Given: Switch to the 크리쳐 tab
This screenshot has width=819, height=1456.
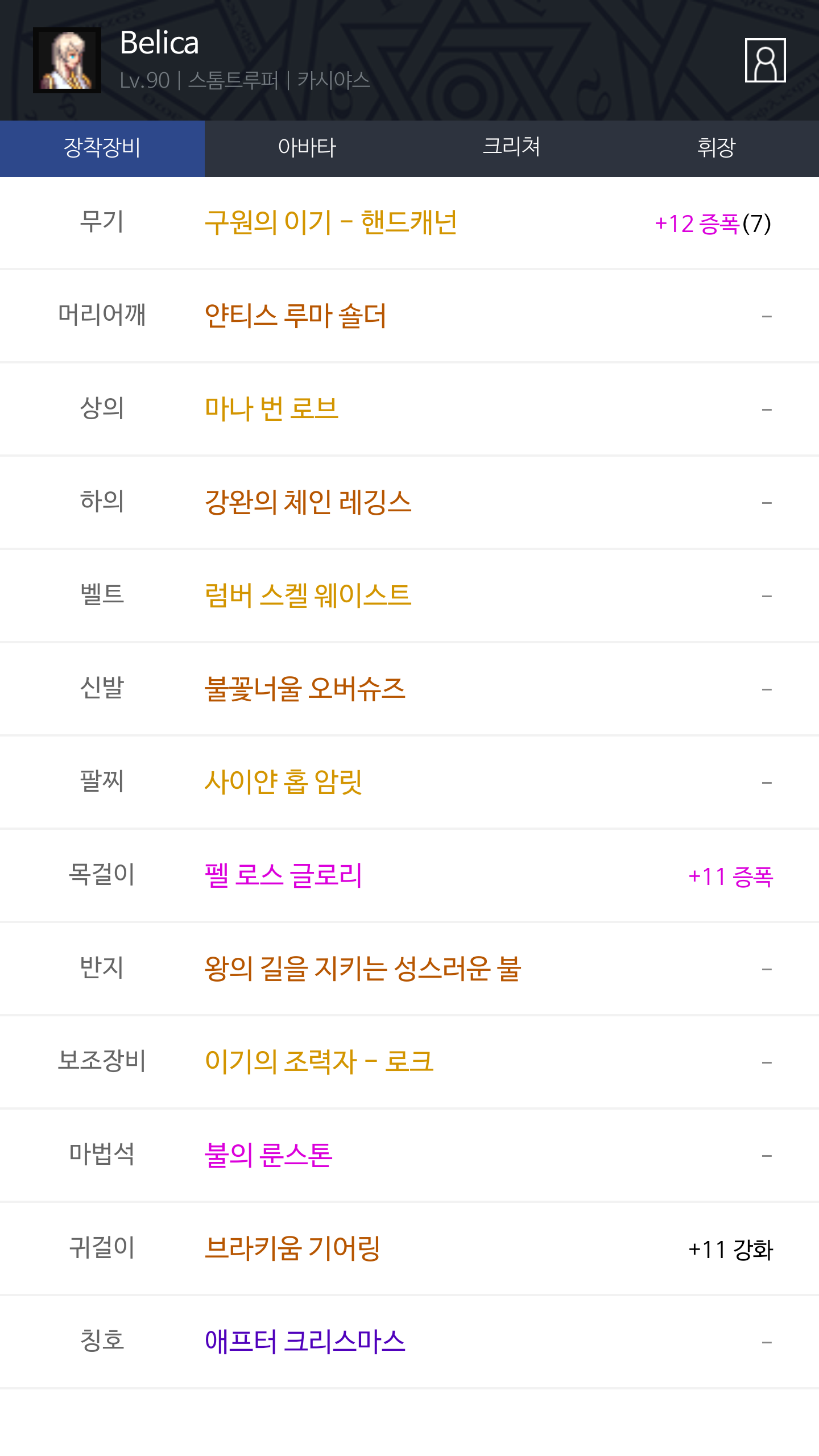Looking at the screenshot, I should [512, 148].
